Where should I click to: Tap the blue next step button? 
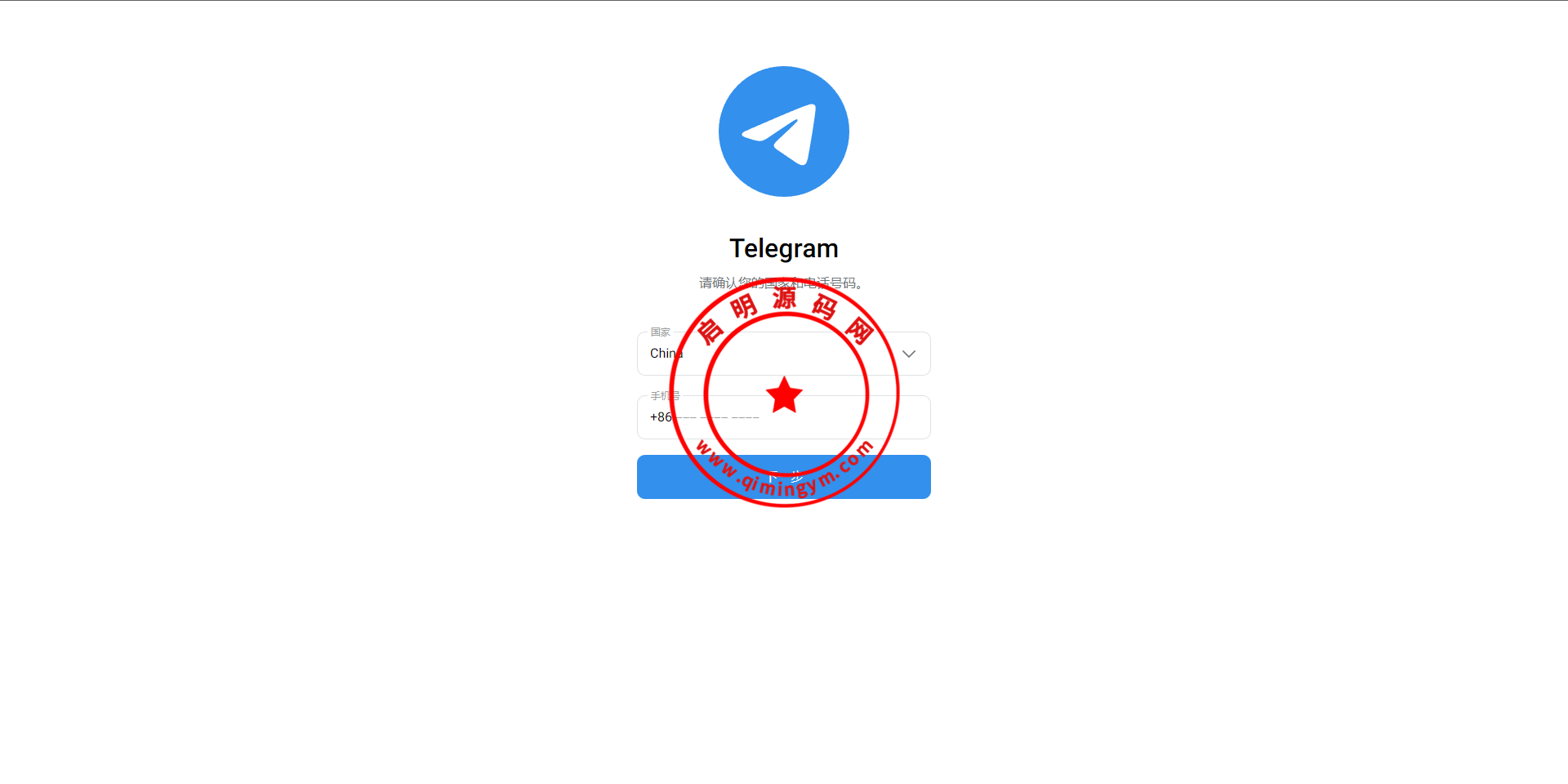(898, 477)
